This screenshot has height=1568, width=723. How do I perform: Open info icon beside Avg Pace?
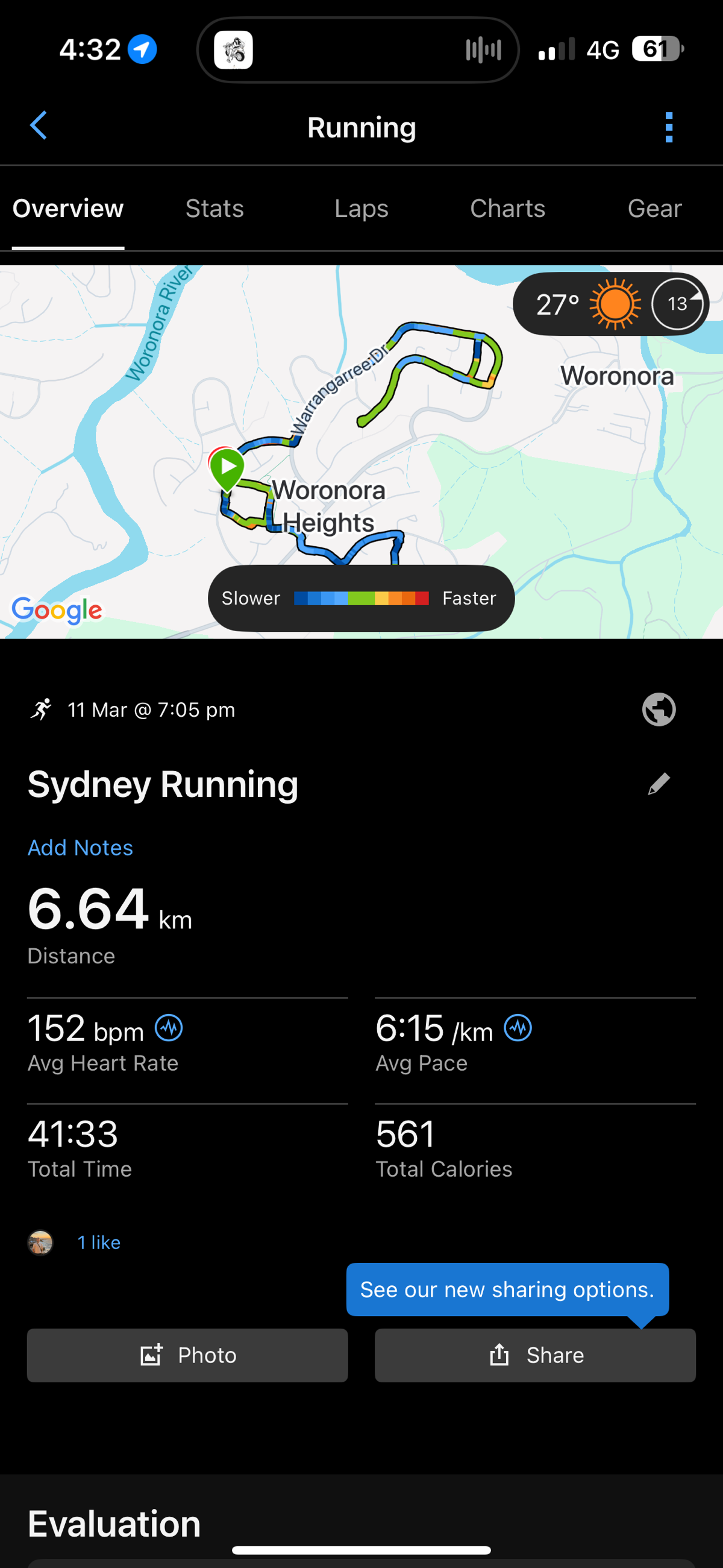pyautogui.click(x=518, y=1028)
